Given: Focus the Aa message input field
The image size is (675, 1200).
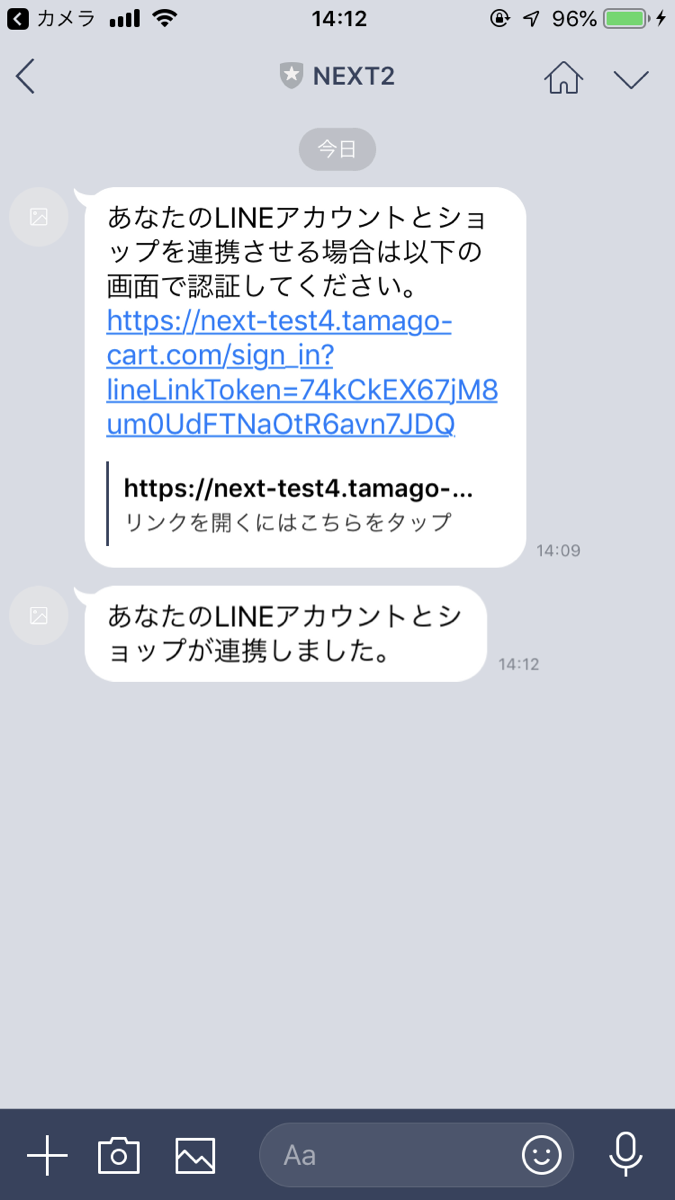Looking at the screenshot, I should [x=390, y=1155].
